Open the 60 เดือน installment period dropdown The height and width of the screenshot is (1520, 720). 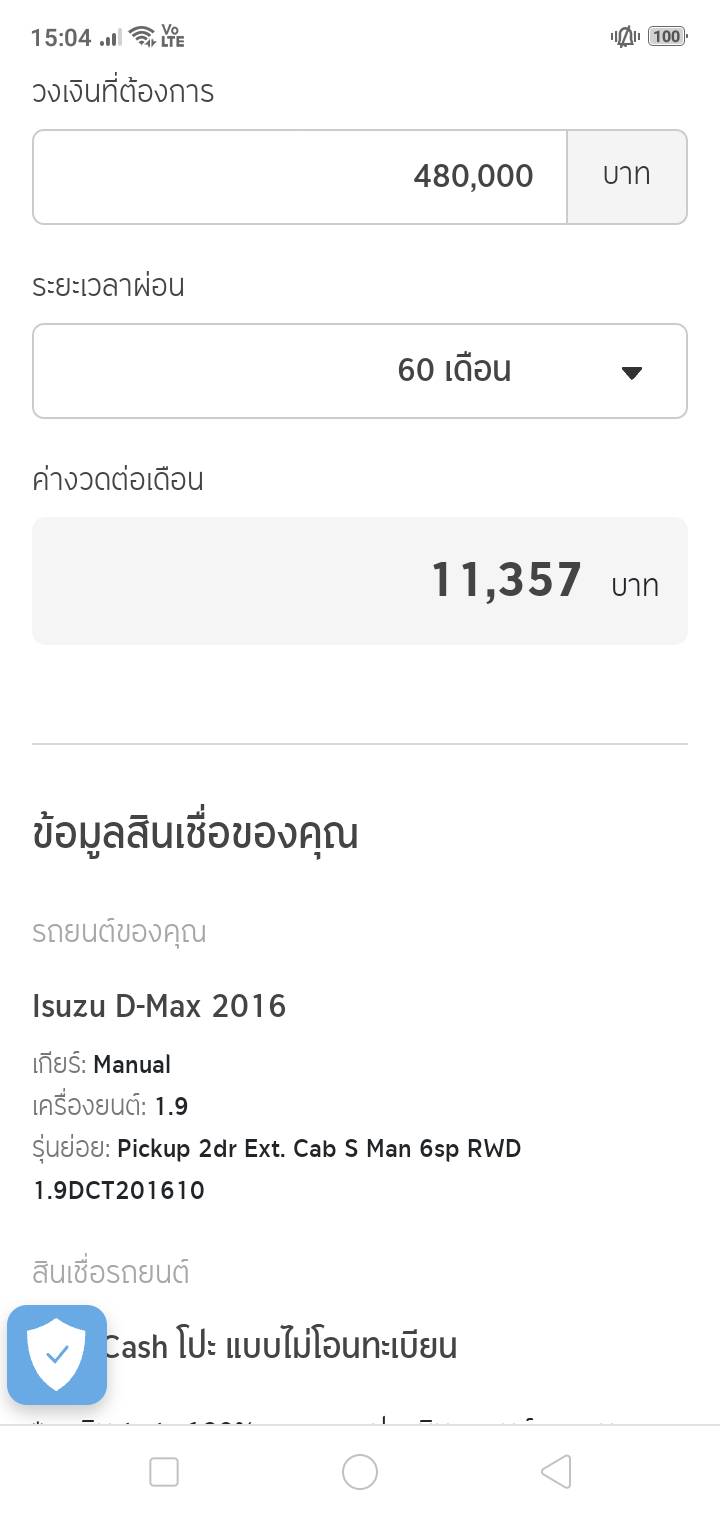[x=360, y=371]
